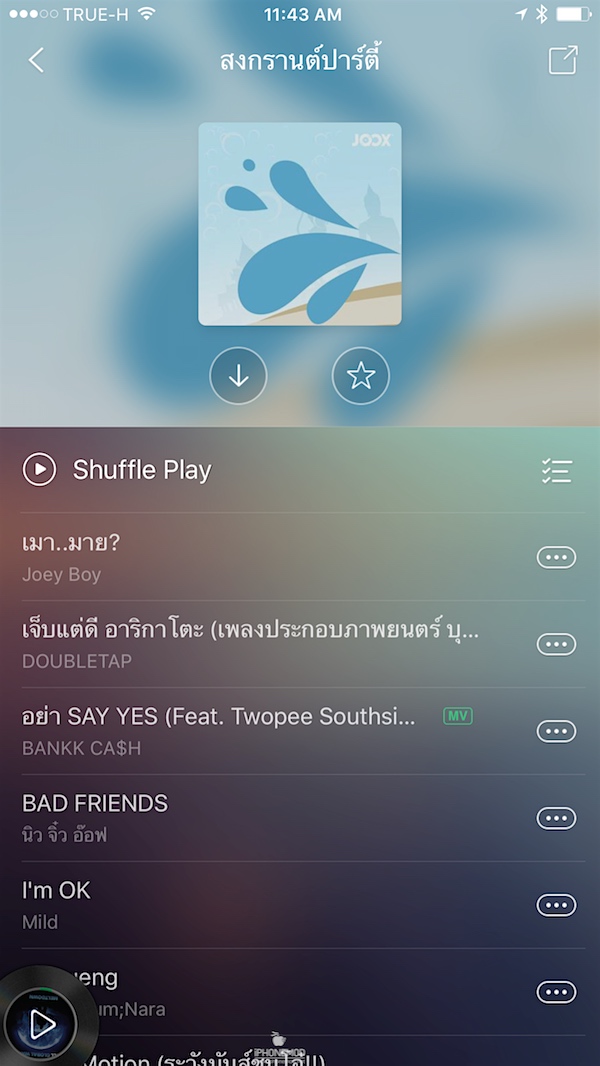The width and height of the screenshot is (600, 1066).
Task: Open more options for BANKK CA$H's song
Action: click(556, 732)
